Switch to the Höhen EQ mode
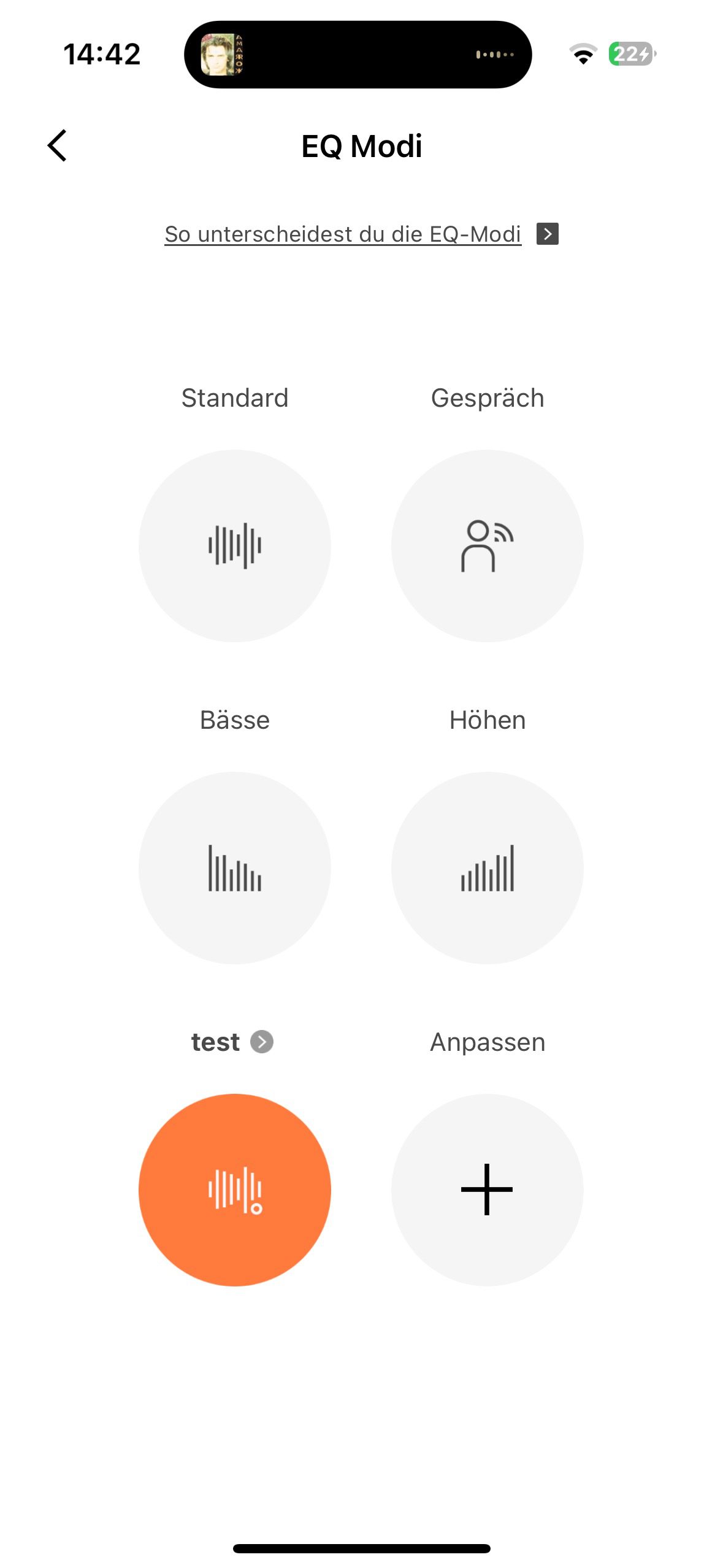 click(x=487, y=867)
